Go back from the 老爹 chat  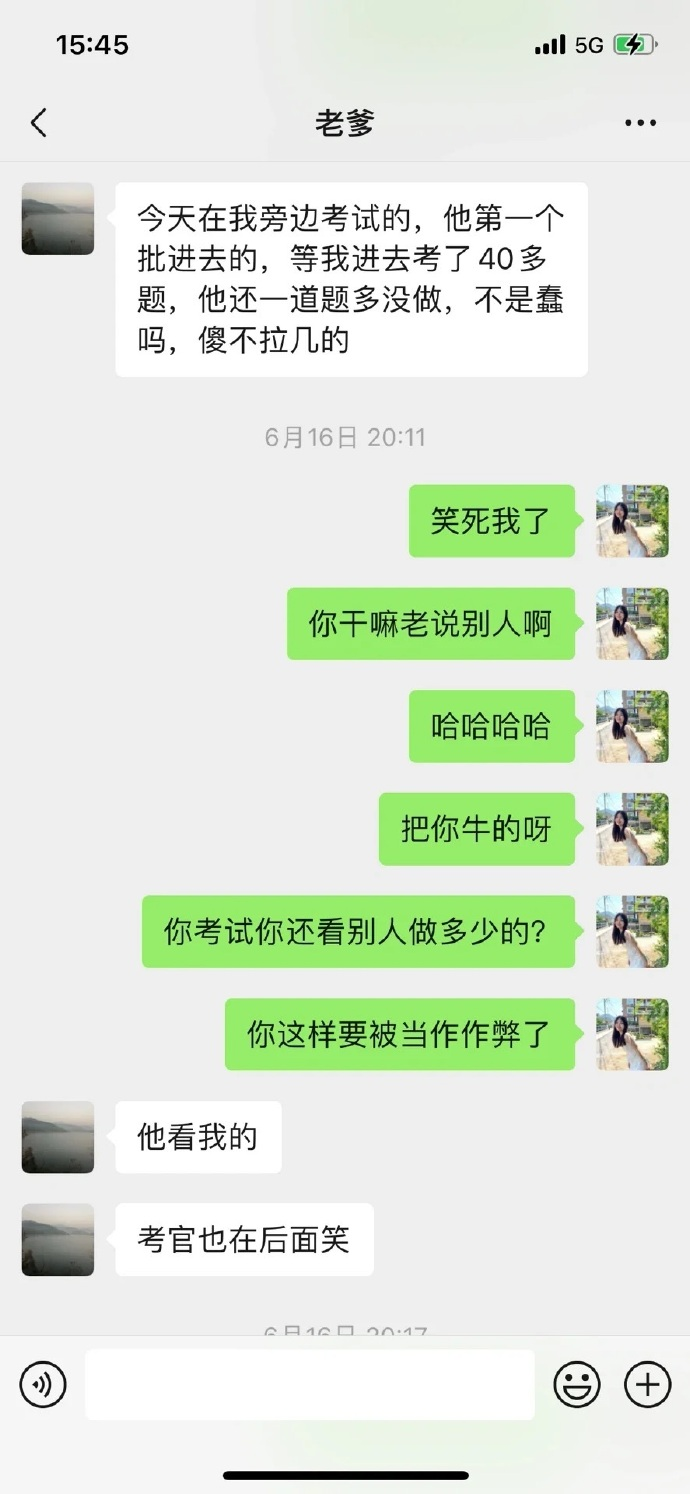click(x=39, y=123)
